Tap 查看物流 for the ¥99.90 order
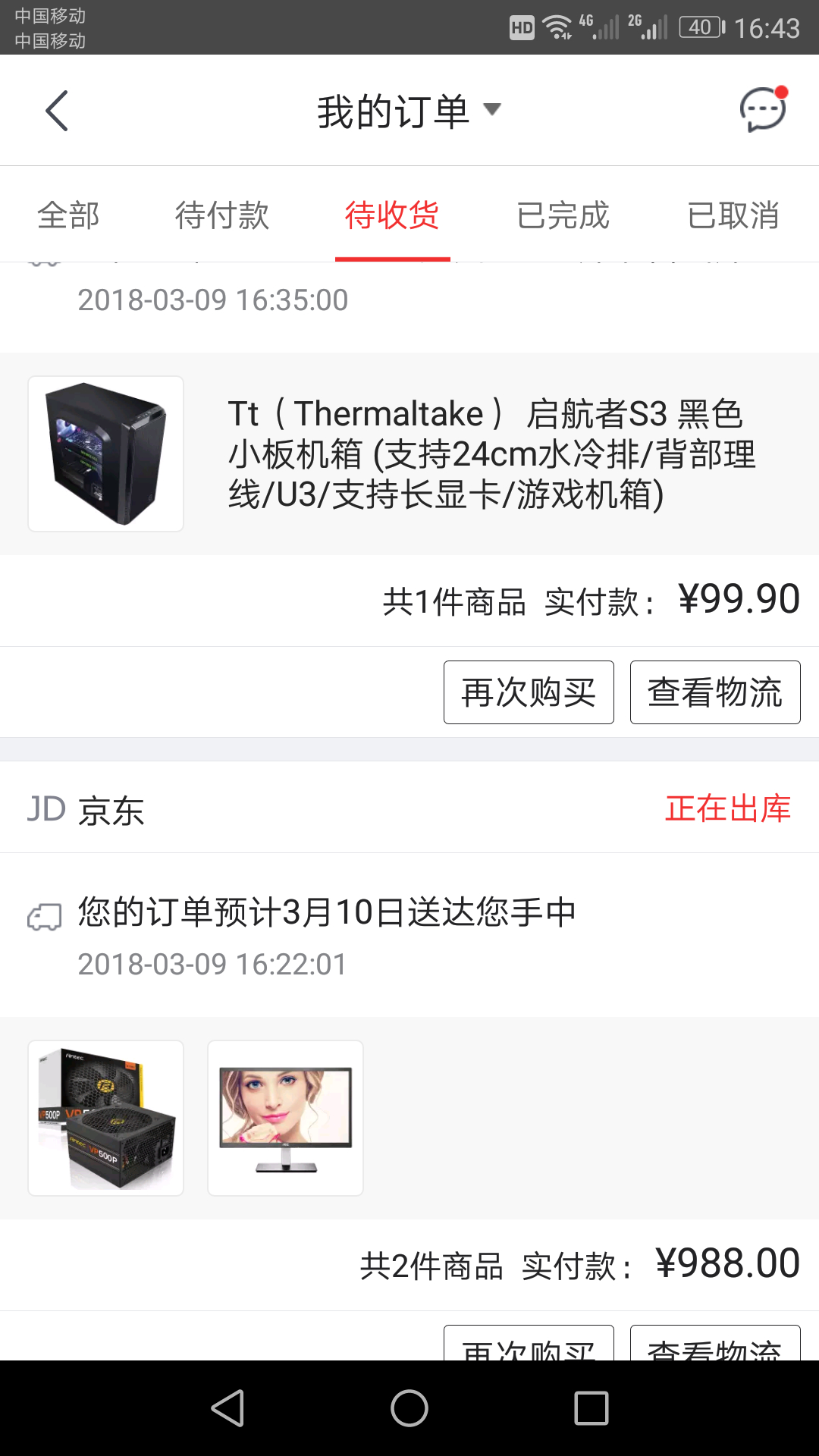 tap(715, 692)
